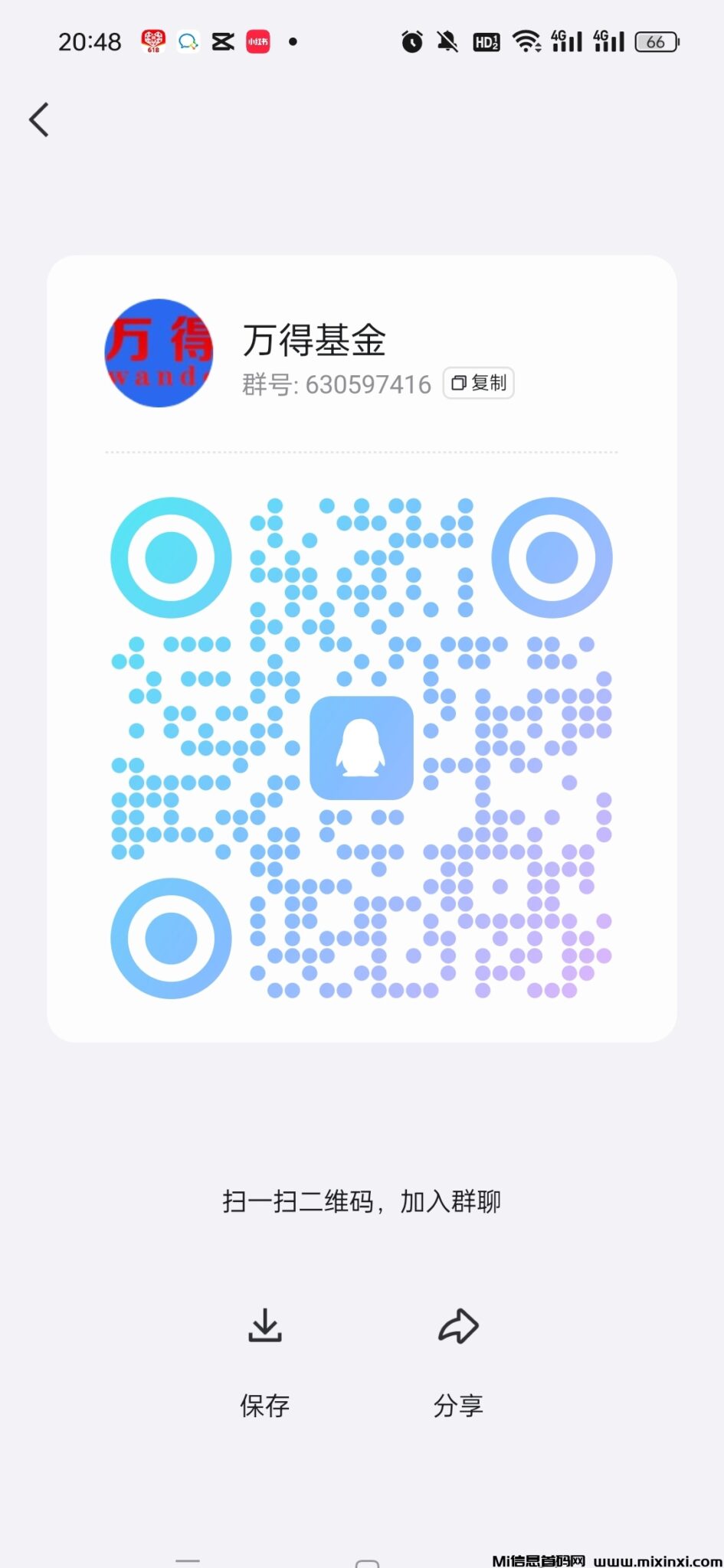Toggle the Wi-Fi status icon
Viewport: 724px width, 1568px height.
pyautogui.click(x=526, y=42)
